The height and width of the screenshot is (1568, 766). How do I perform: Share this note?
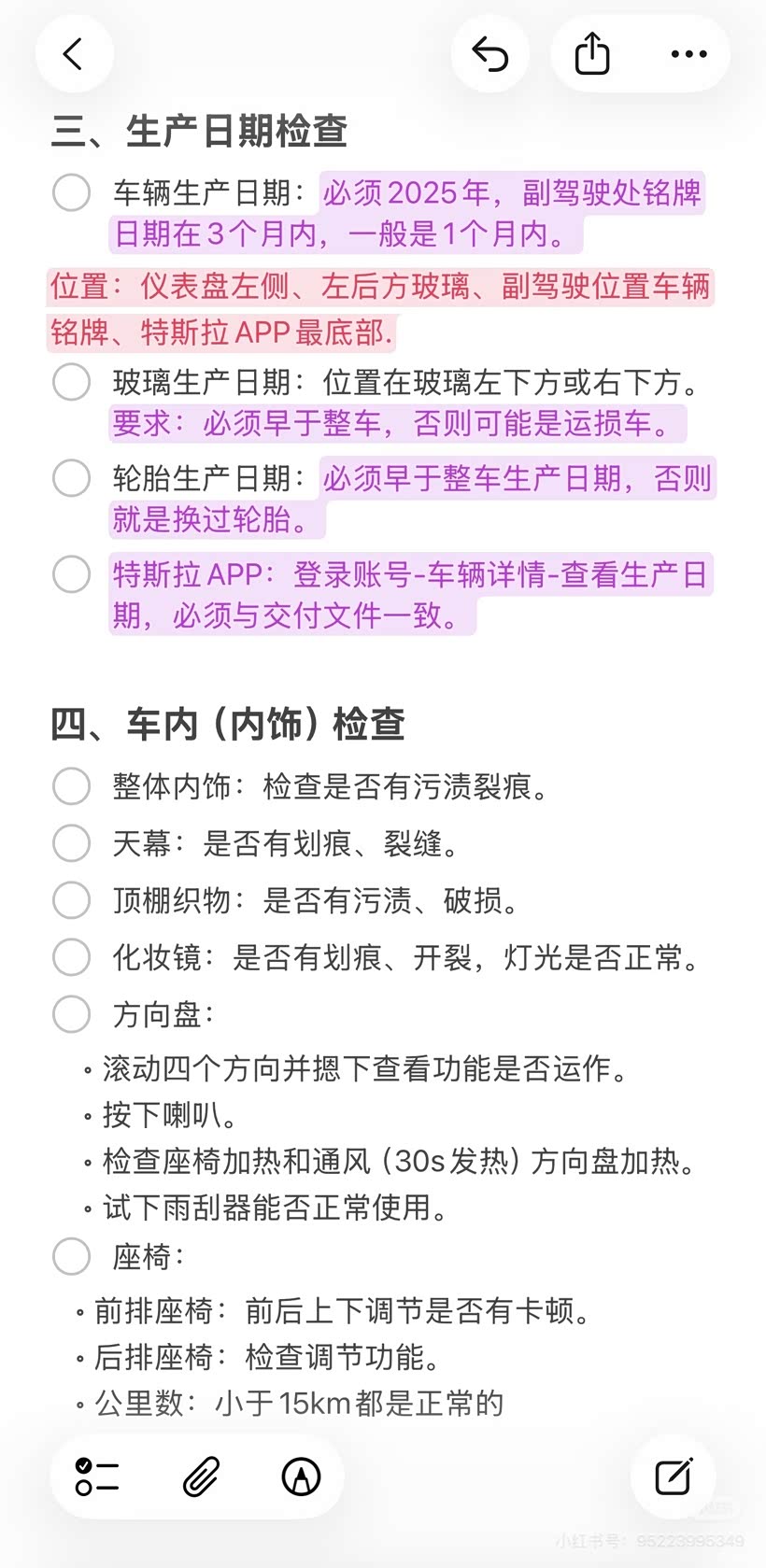coord(591,54)
